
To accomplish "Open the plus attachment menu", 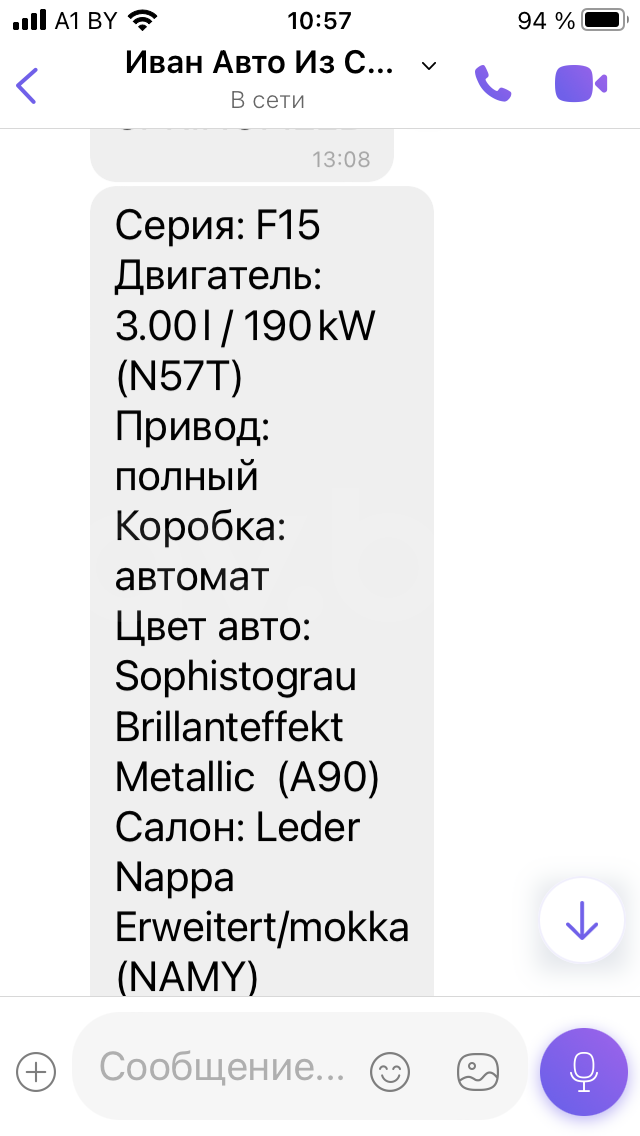I will coord(36,1071).
